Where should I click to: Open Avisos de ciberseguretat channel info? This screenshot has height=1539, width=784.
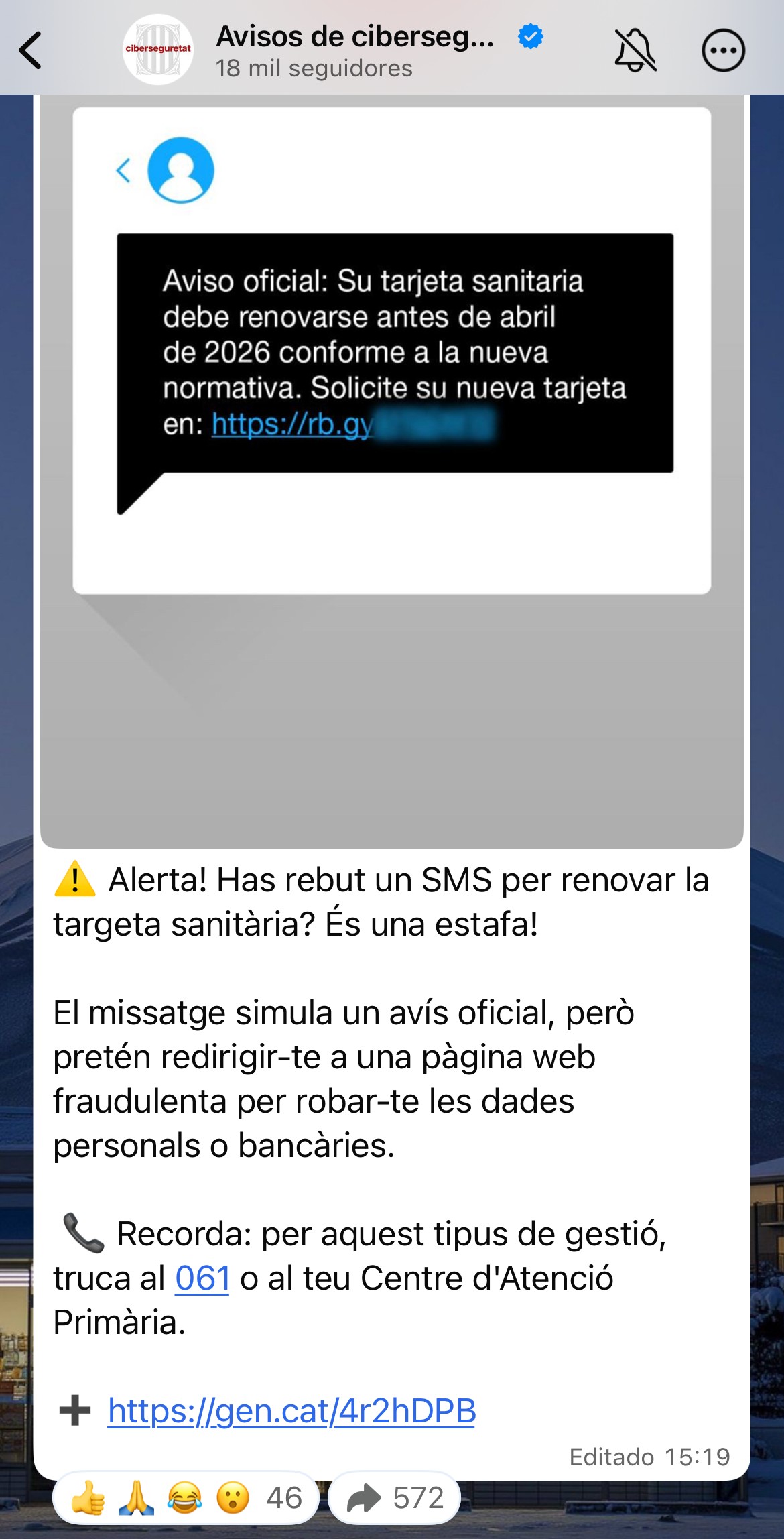pos(354,51)
